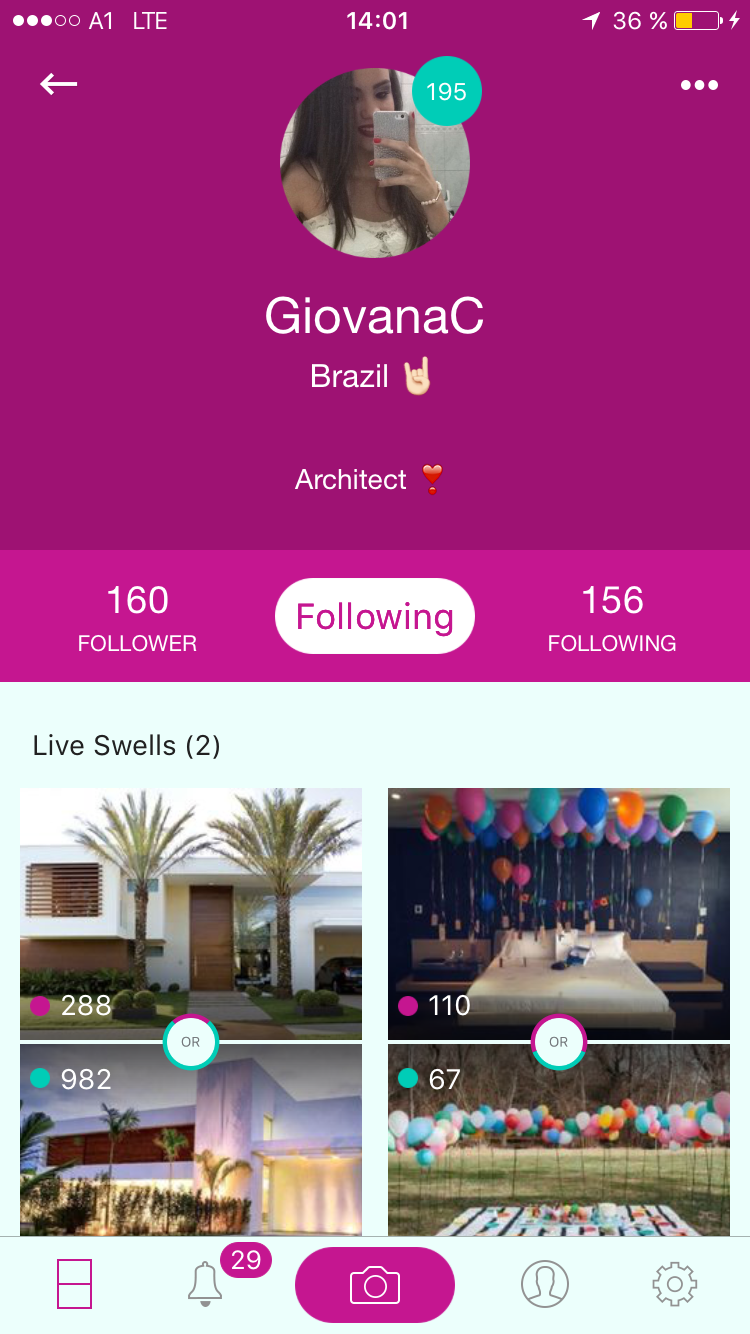Switch to the profile tab
750x1334 pixels.
pyautogui.click(x=545, y=1284)
